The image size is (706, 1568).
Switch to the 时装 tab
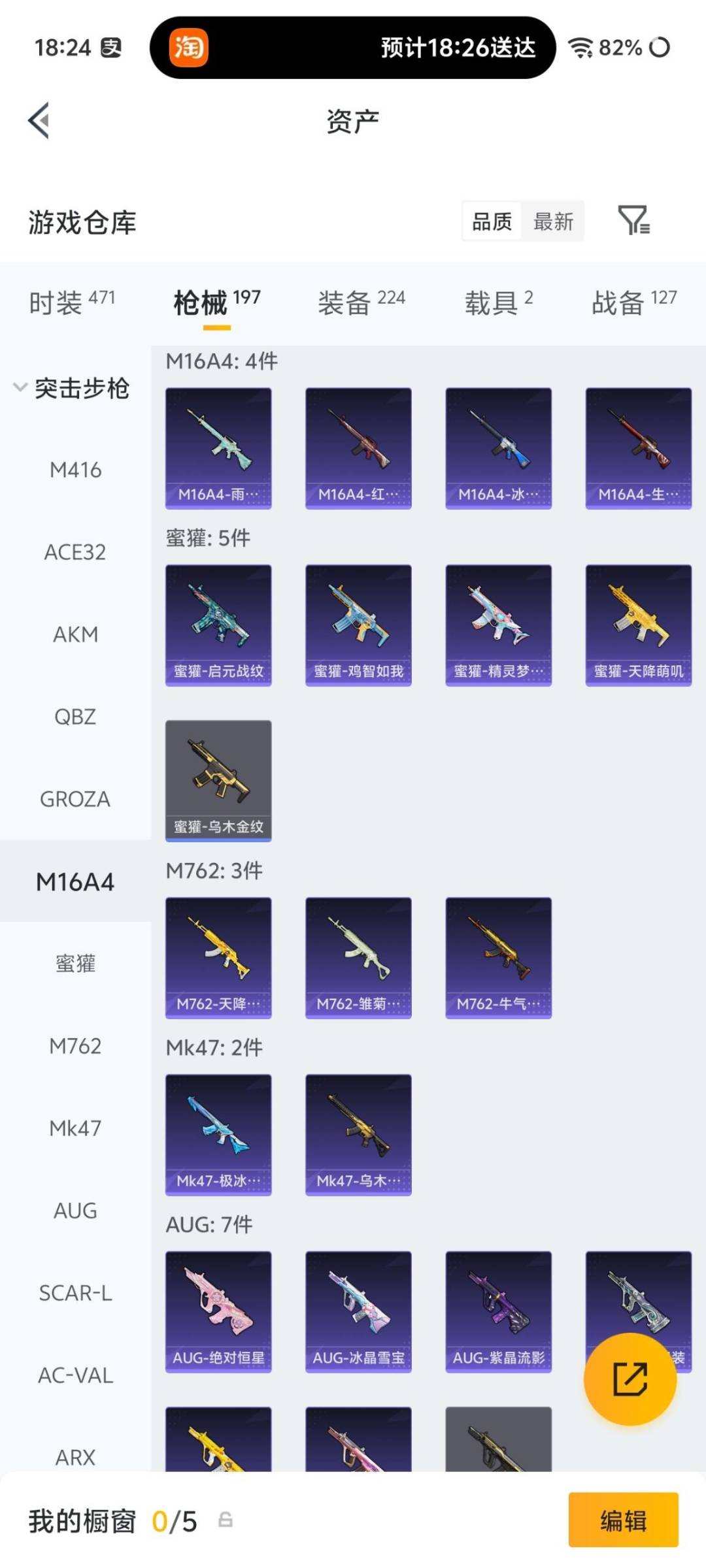point(72,302)
